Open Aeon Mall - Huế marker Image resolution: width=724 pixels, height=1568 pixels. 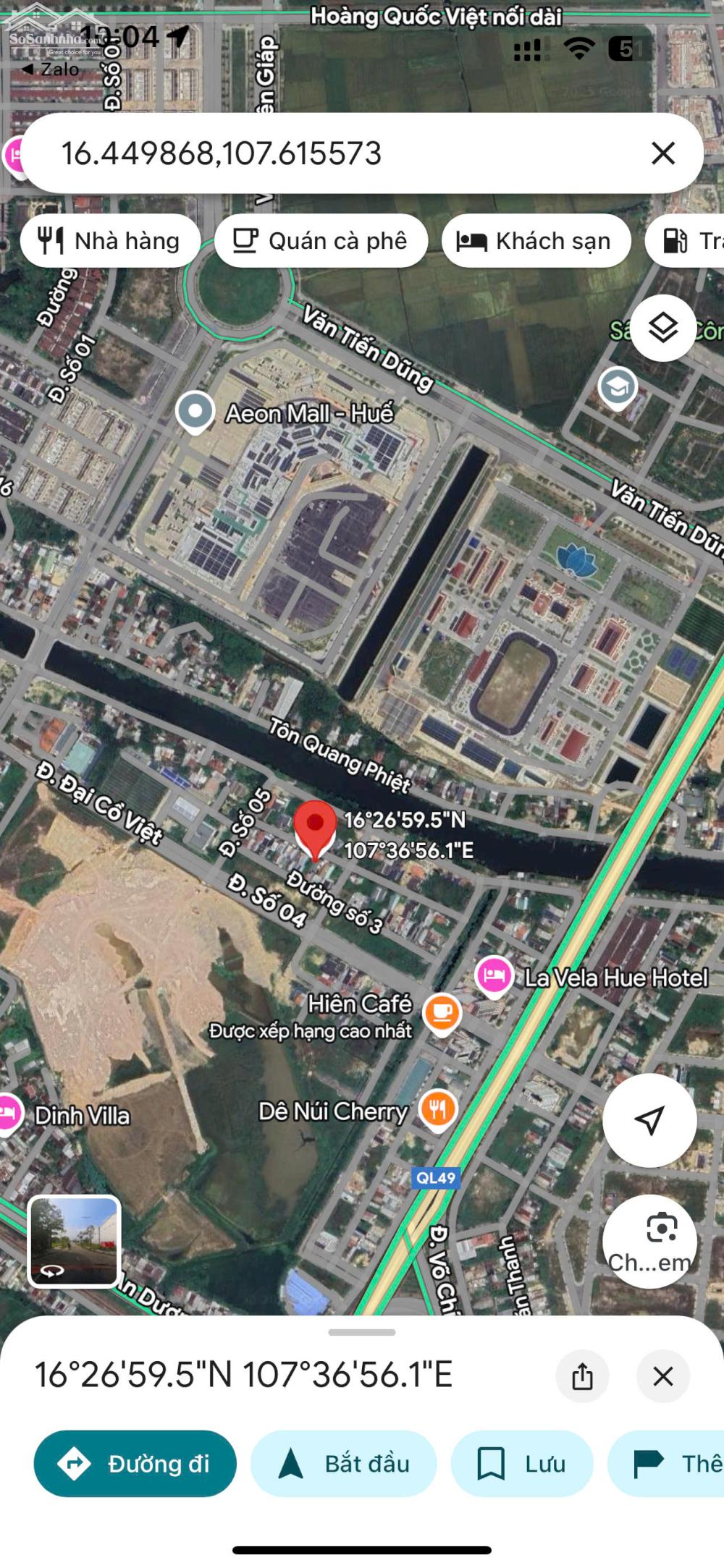(195, 411)
